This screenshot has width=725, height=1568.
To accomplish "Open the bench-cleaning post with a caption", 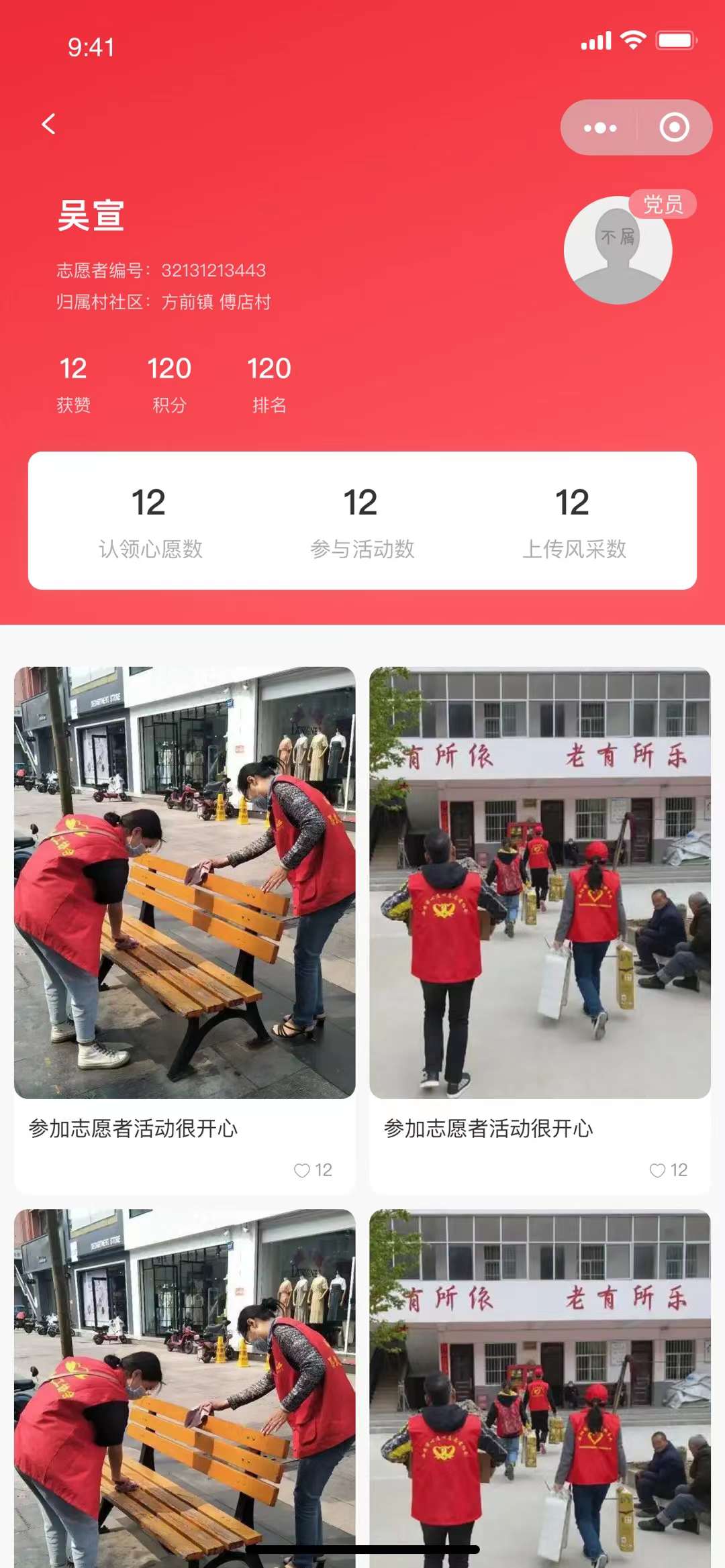I will 185,882.
